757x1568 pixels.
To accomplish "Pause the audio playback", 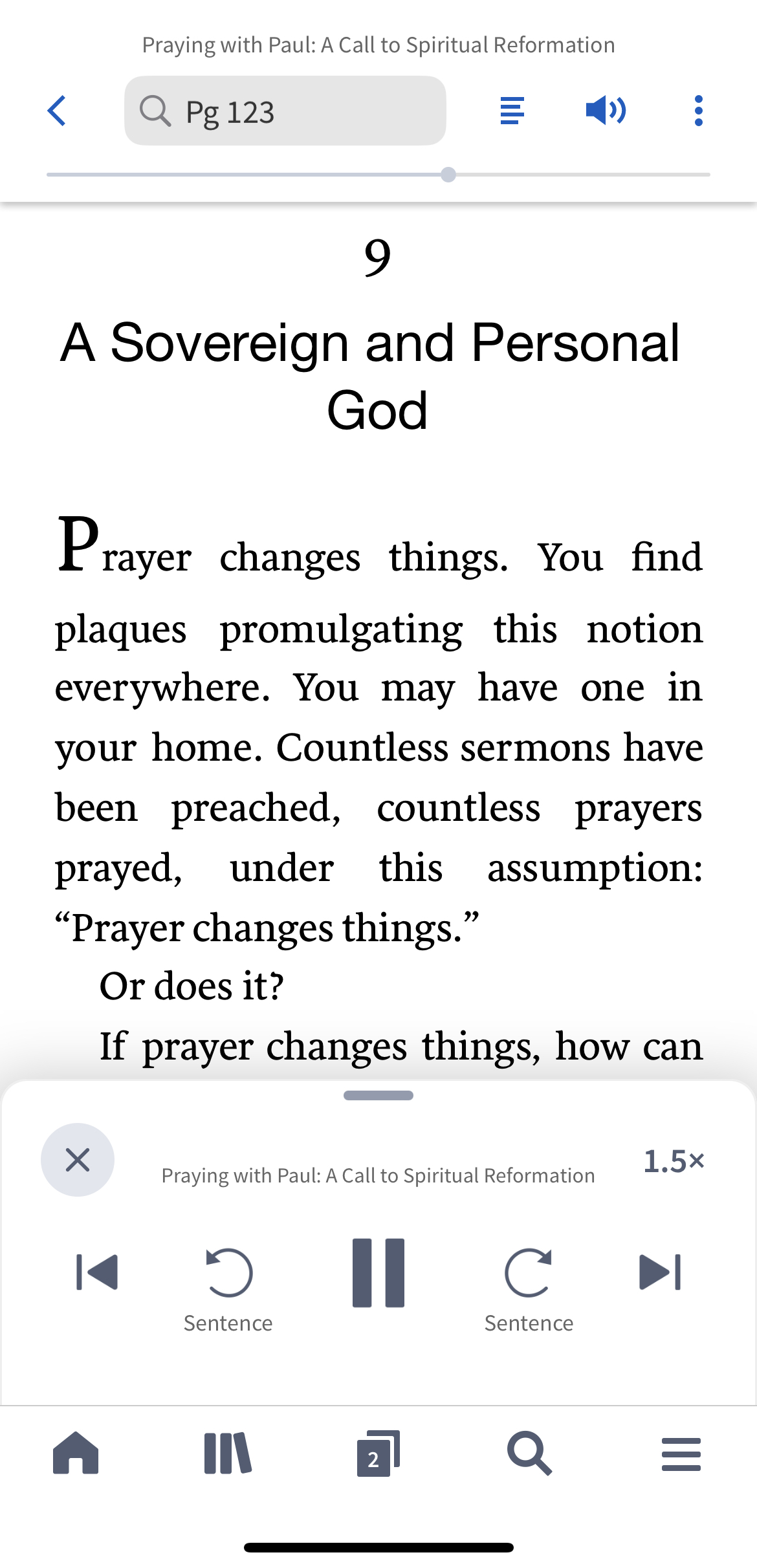I will (x=378, y=1272).
